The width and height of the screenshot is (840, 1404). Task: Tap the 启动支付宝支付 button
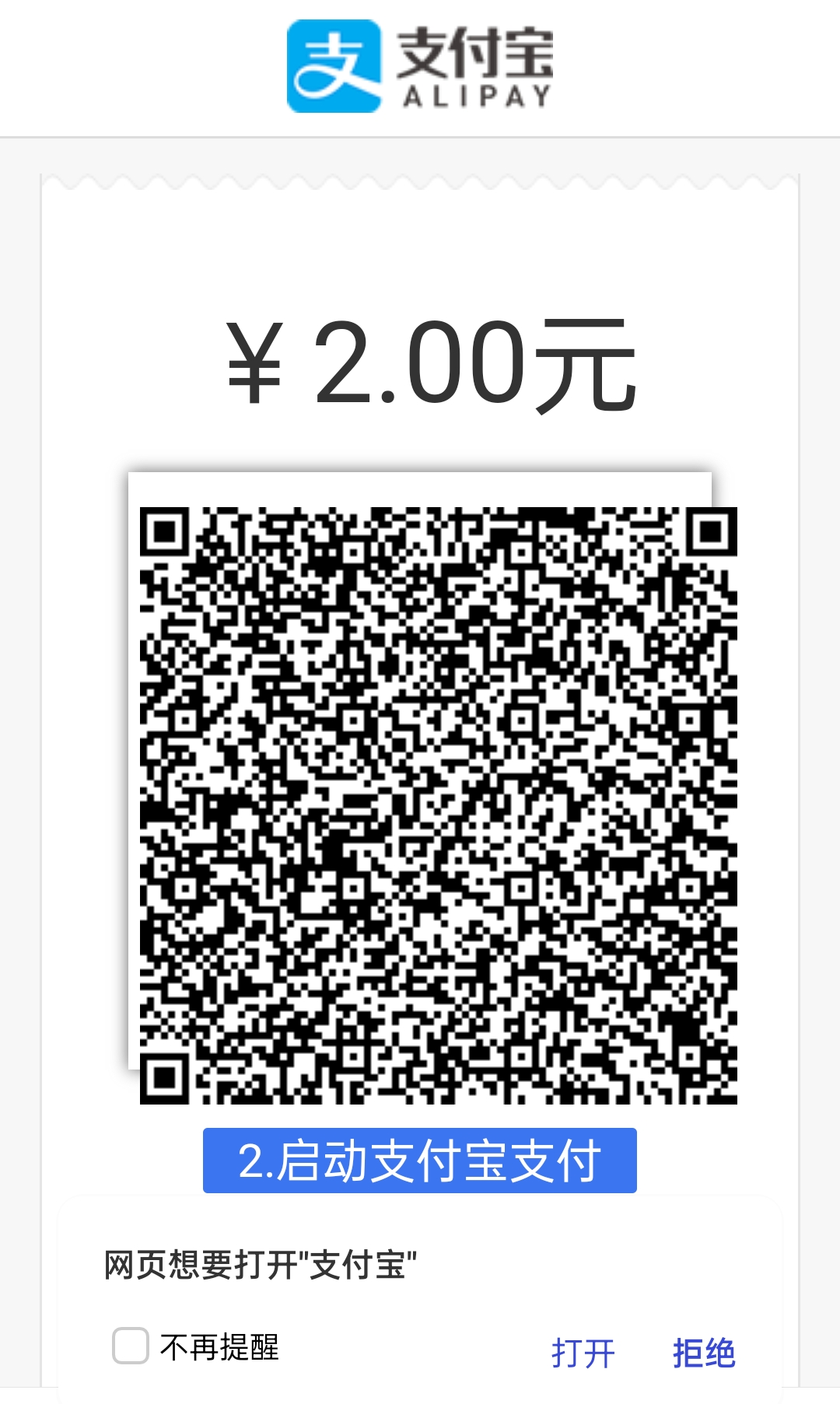[420, 1160]
